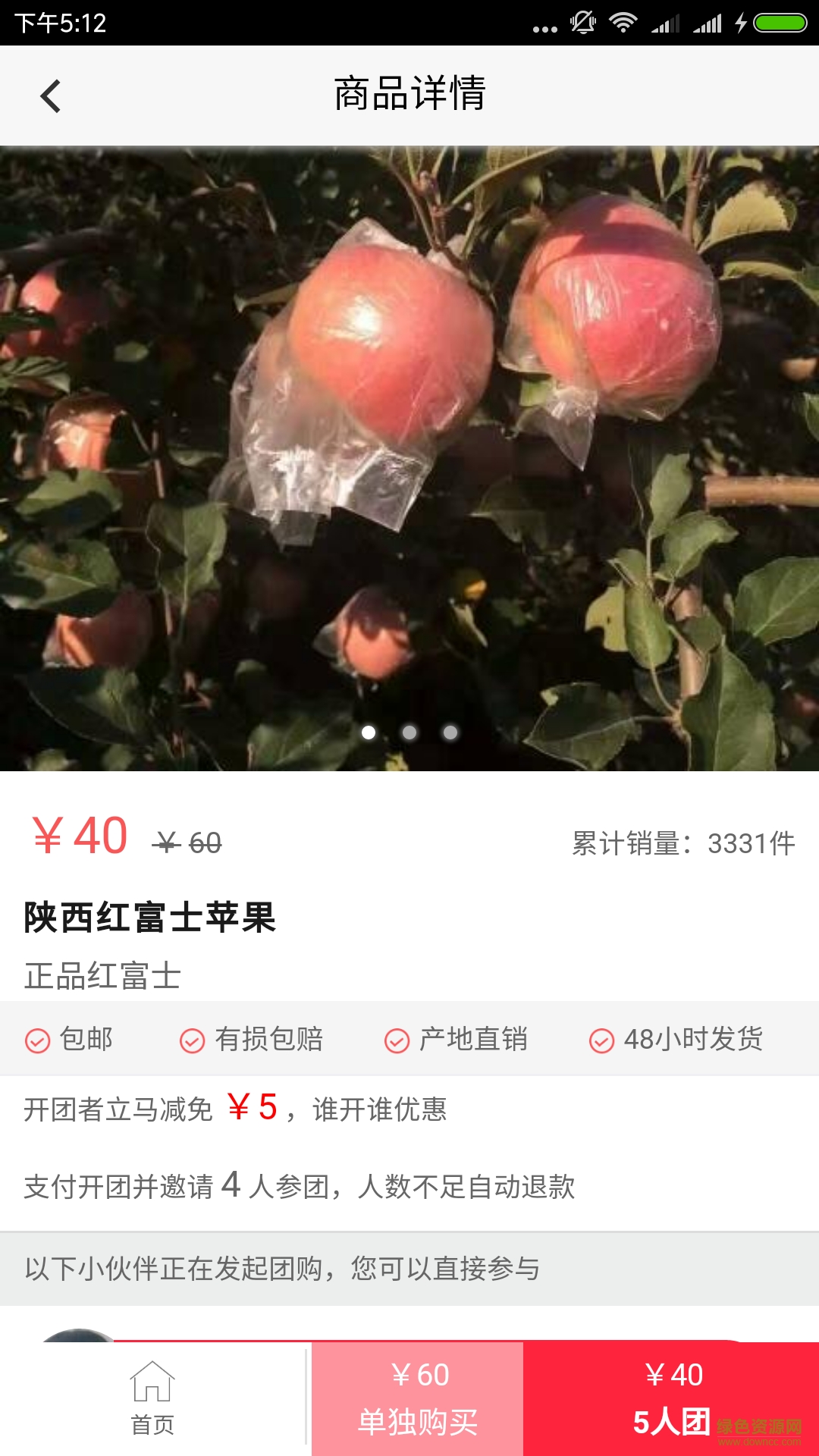This screenshot has height=1456, width=819.
Task: Tap the sales count 累计销量：3331件
Action: click(682, 840)
